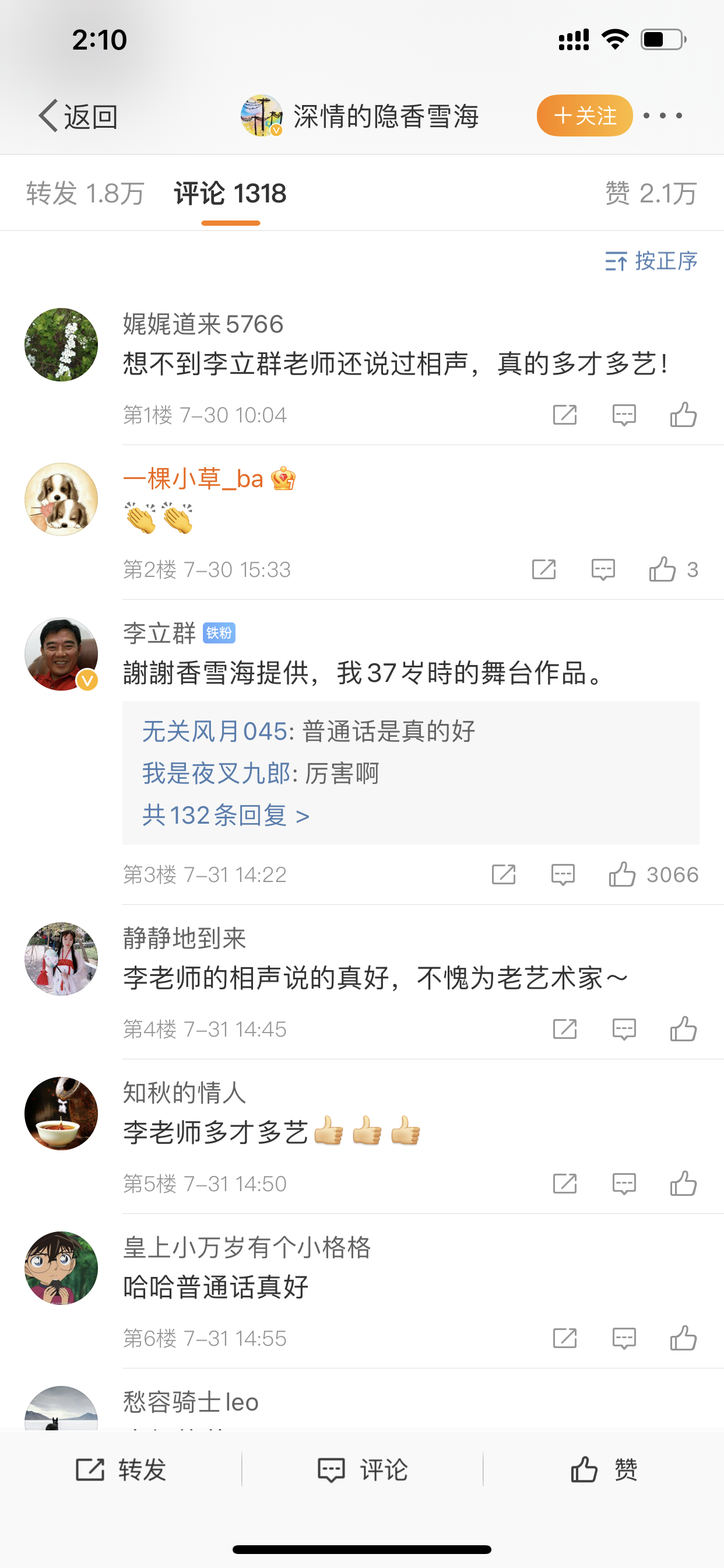
Task: Expand the 共132条回复 replies link
Action: click(226, 815)
